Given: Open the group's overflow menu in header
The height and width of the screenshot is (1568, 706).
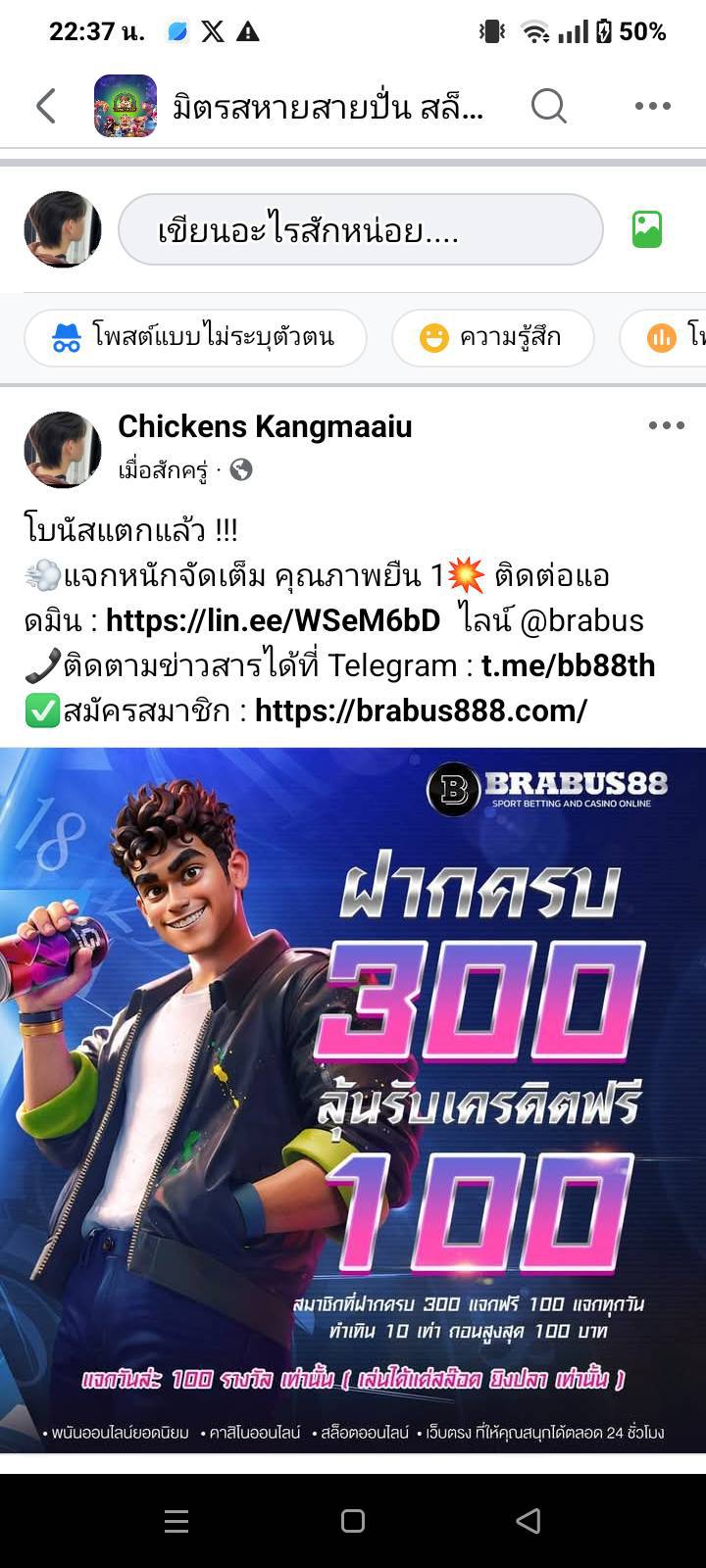Looking at the screenshot, I should tap(653, 106).
